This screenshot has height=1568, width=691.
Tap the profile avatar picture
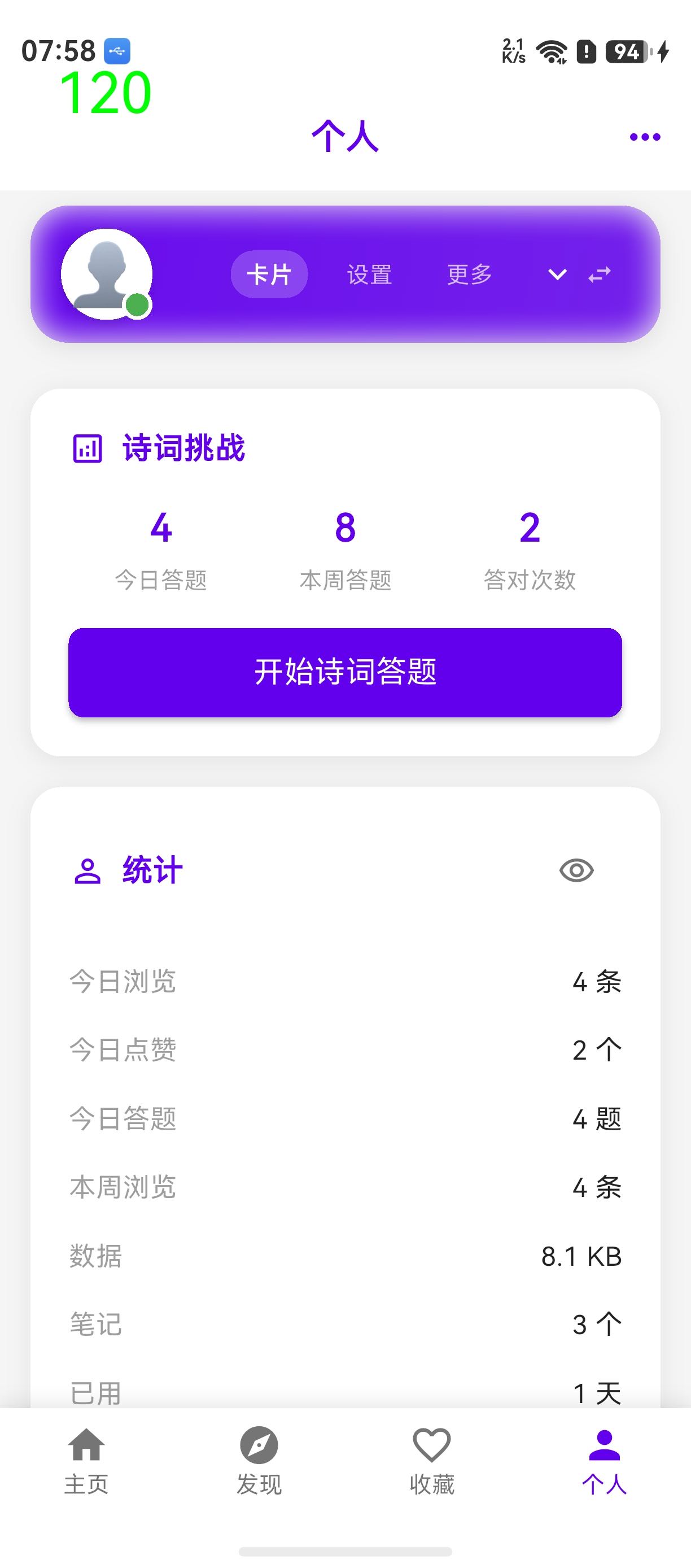(107, 274)
